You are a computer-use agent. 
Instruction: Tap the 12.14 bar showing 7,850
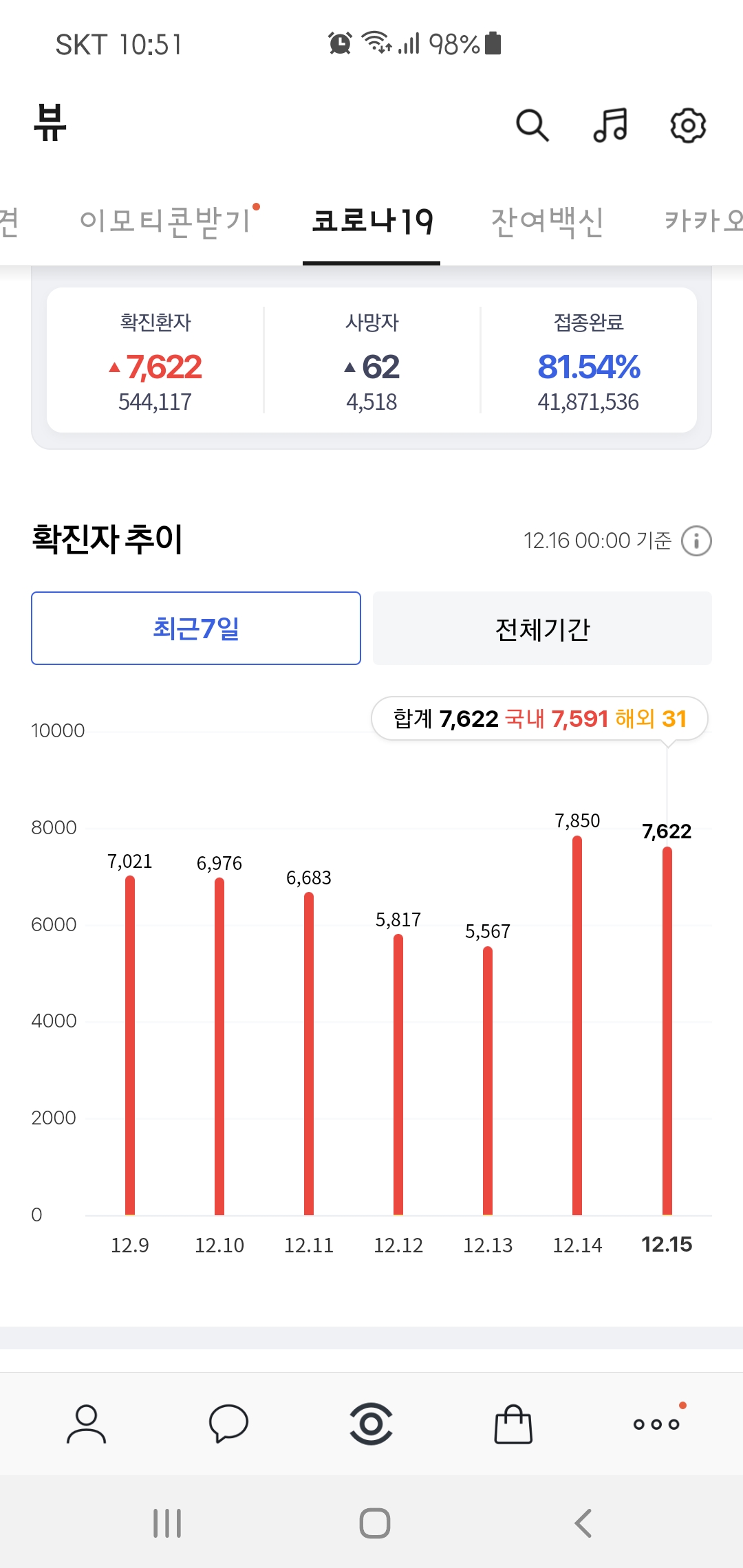577,1025
